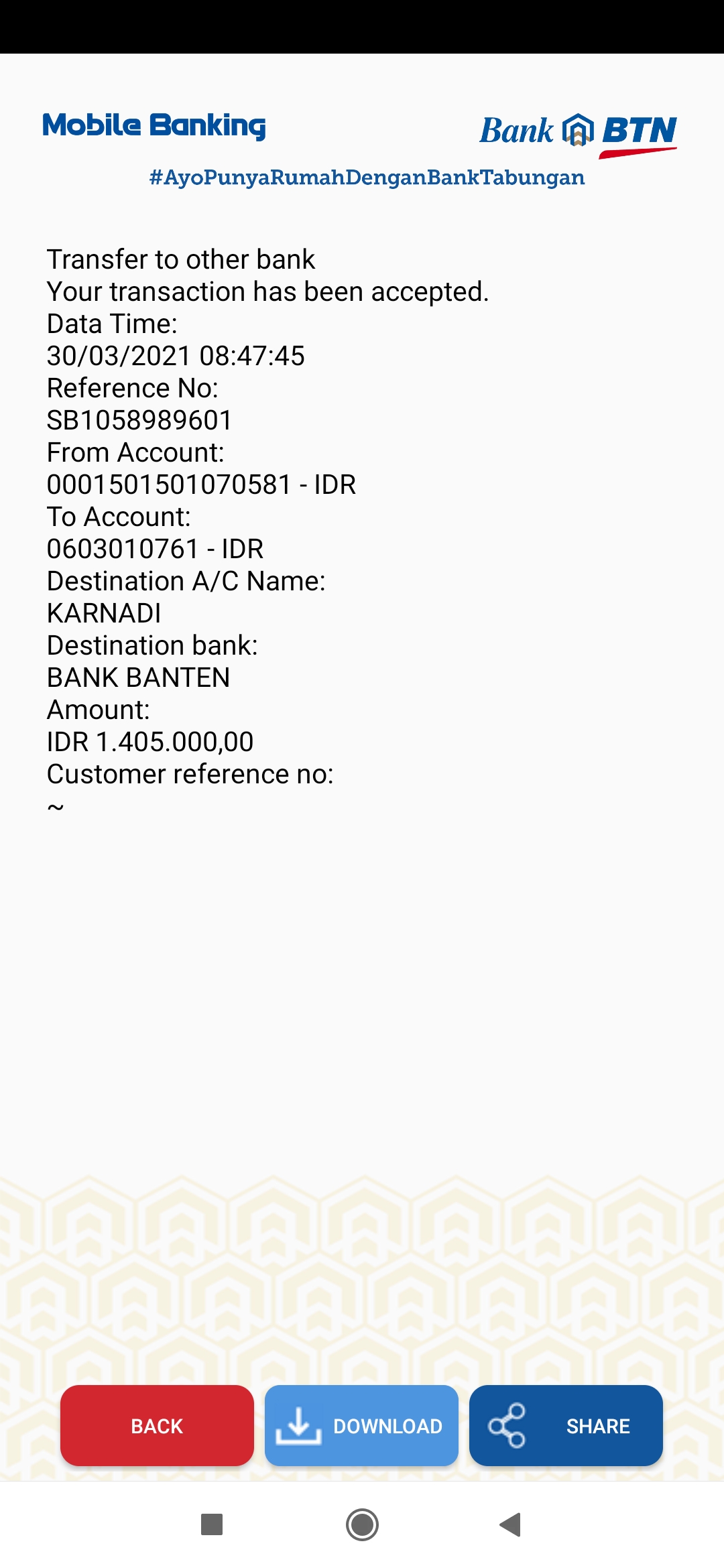Share this transaction receipt
Viewport: 724px width, 1568px height.
tap(566, 1425)
